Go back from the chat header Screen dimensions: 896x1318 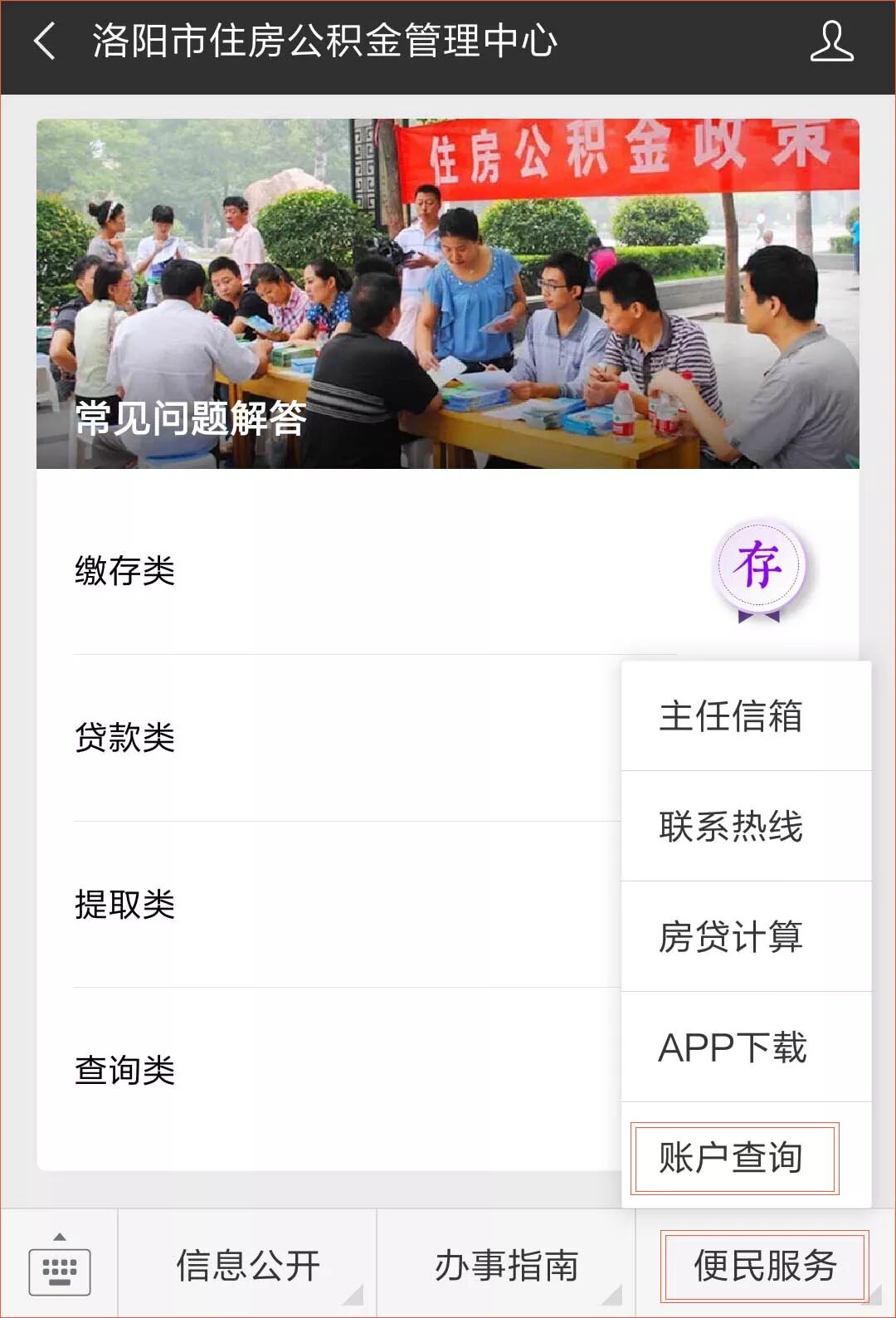tap(45, 41)
